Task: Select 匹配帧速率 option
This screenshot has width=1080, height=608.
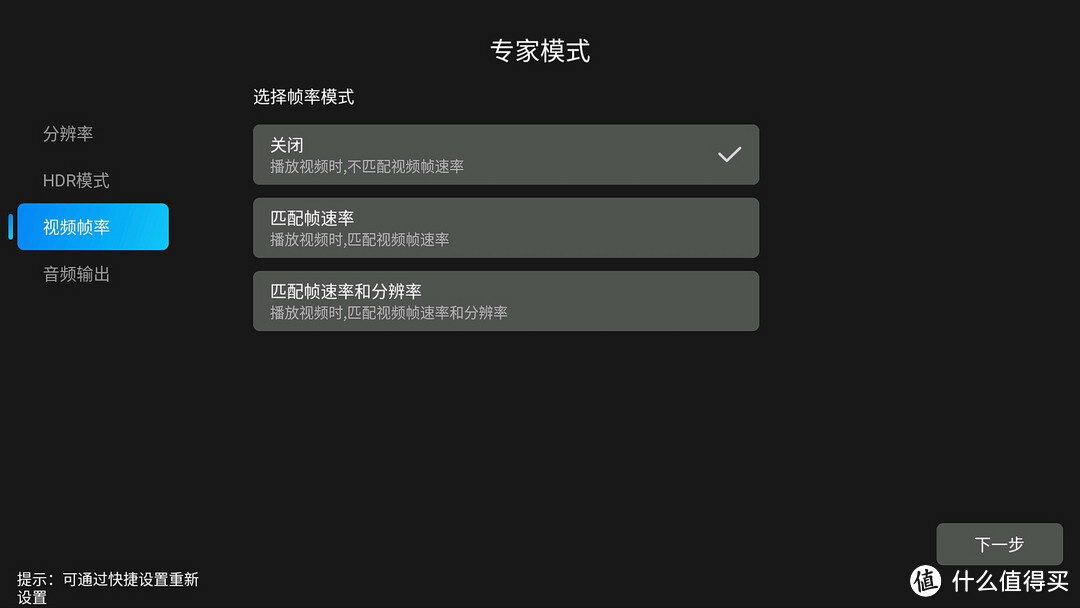Action: click(505, 228)
